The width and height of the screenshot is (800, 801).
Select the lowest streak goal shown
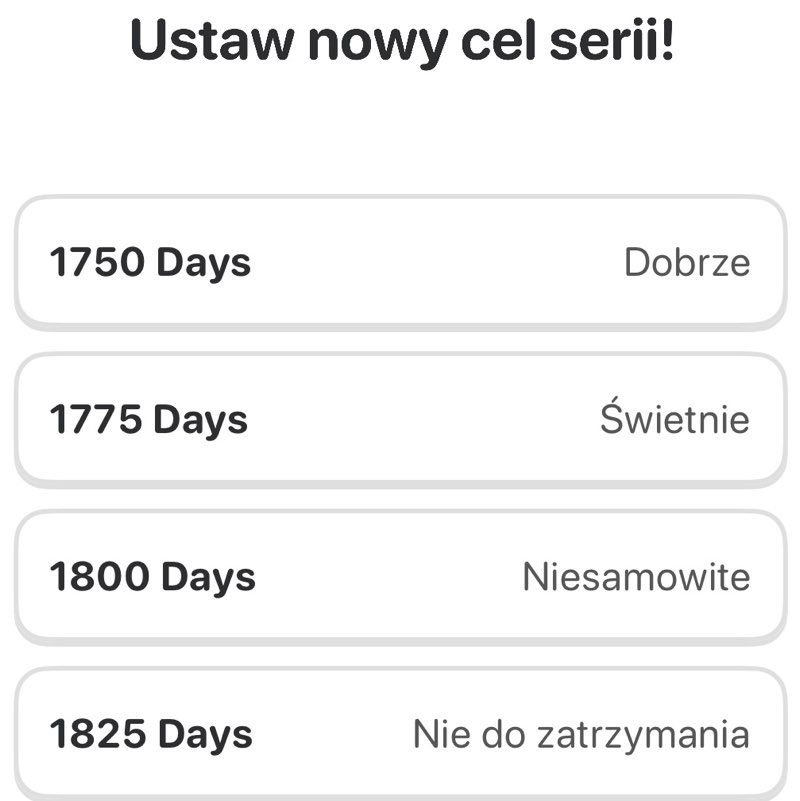400,262
